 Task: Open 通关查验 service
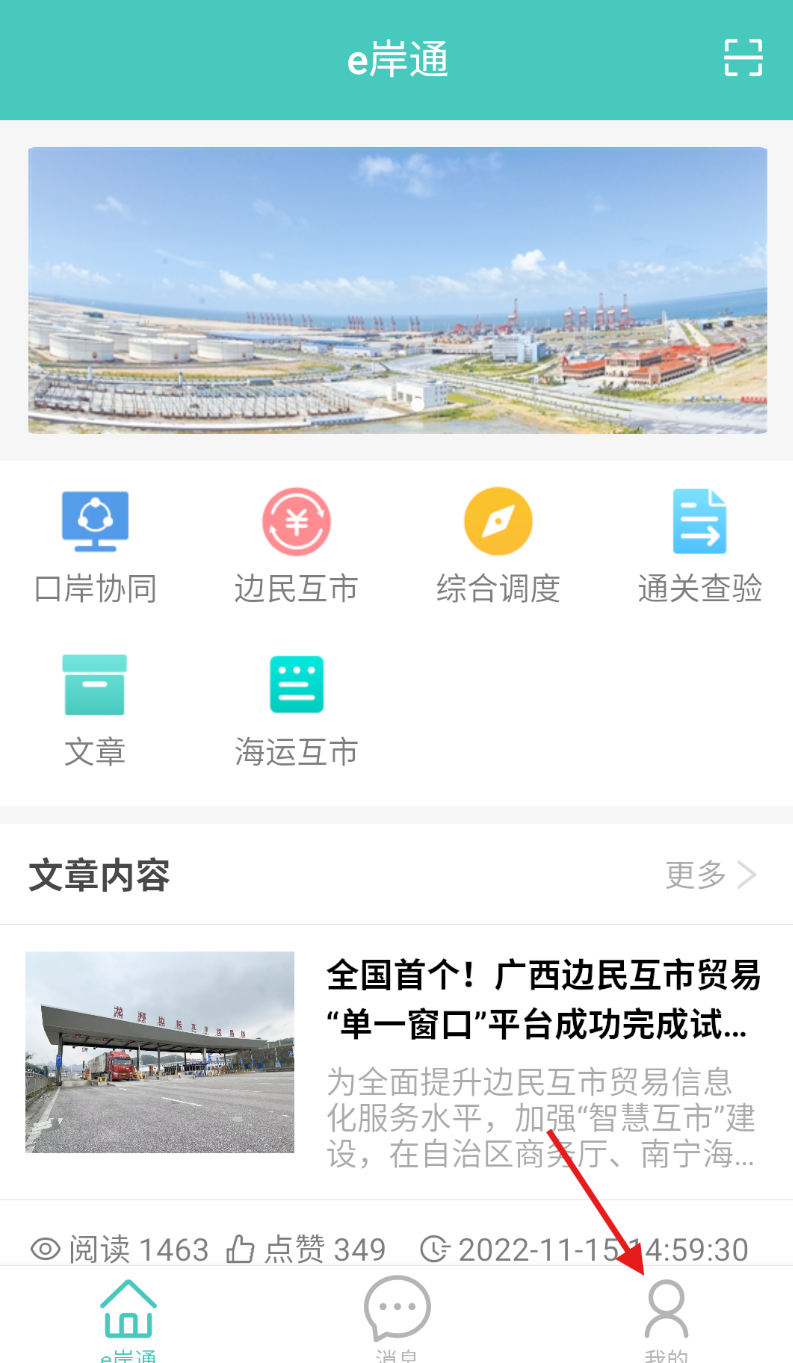pos(700,546)
